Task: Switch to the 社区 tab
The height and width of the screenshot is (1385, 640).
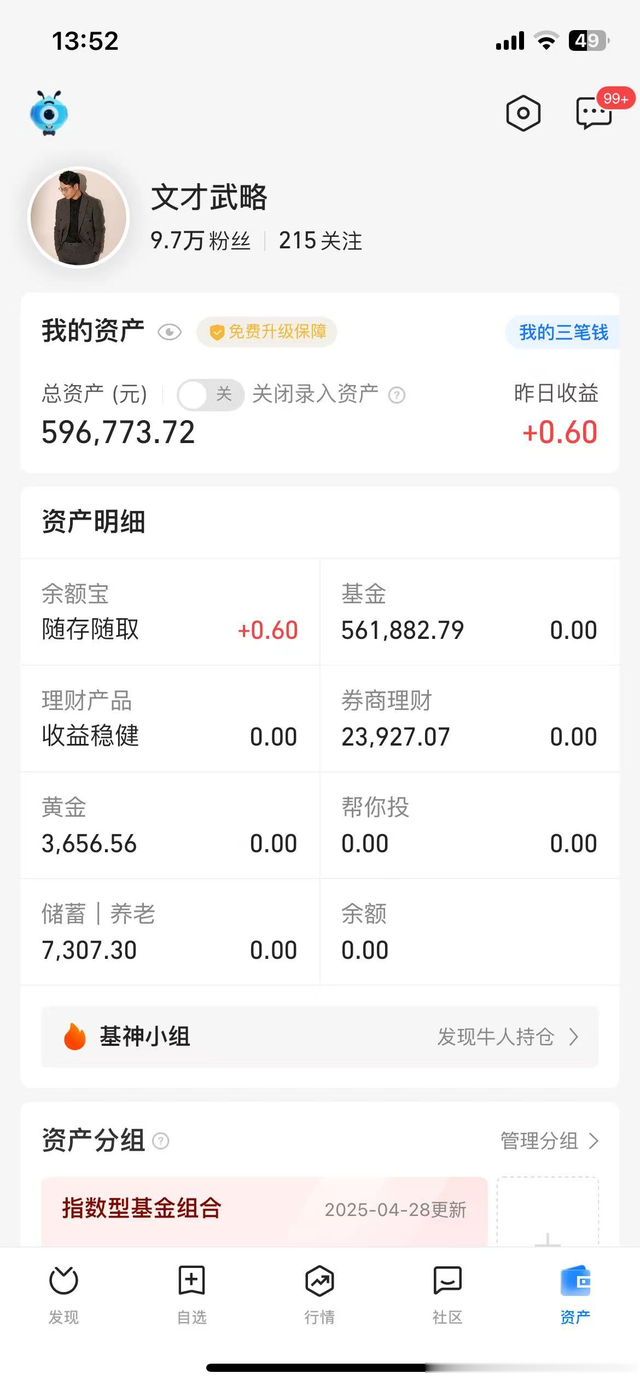Action: click(447, 1294)
